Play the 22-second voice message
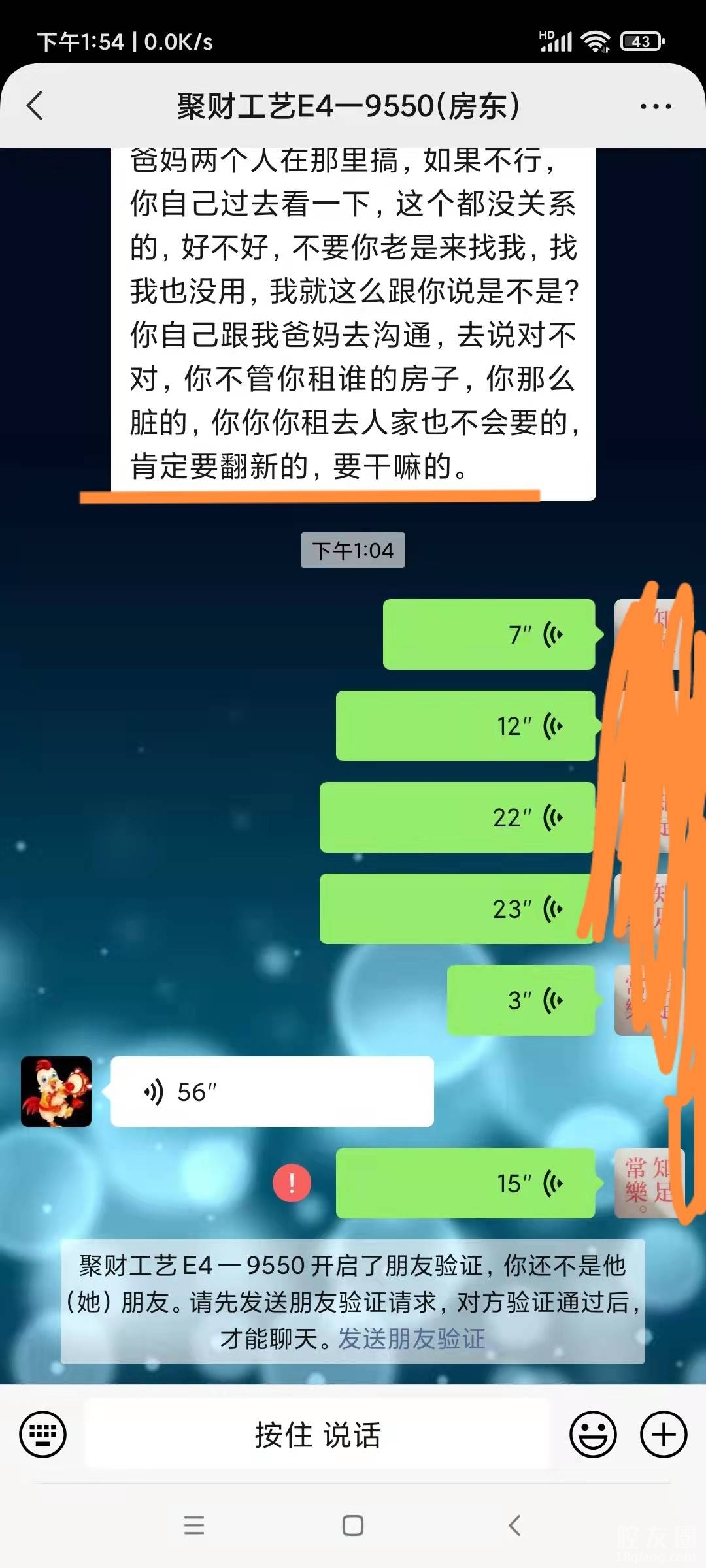 coord(457,817)
